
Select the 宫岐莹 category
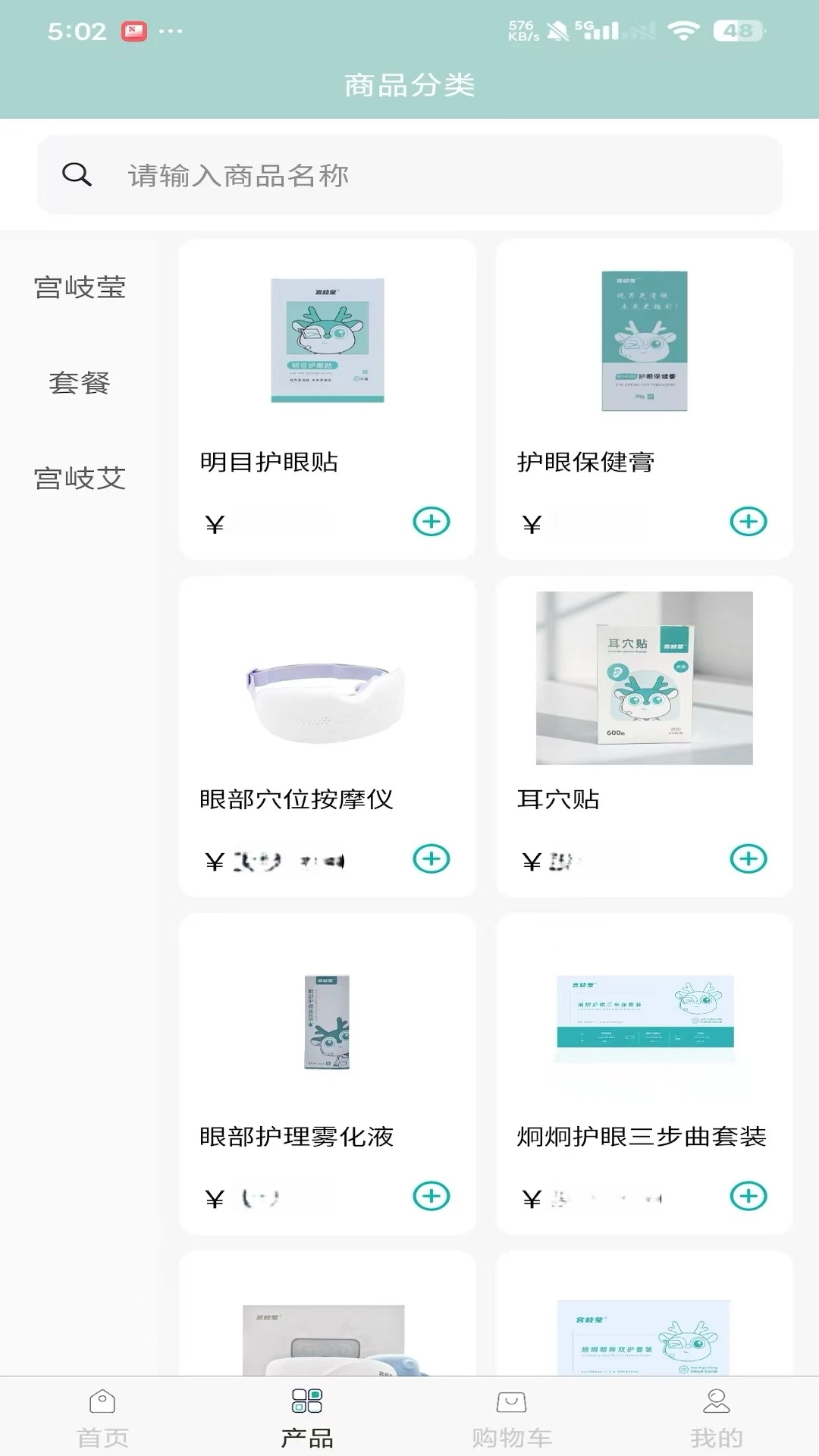click(x=80, y=288)
